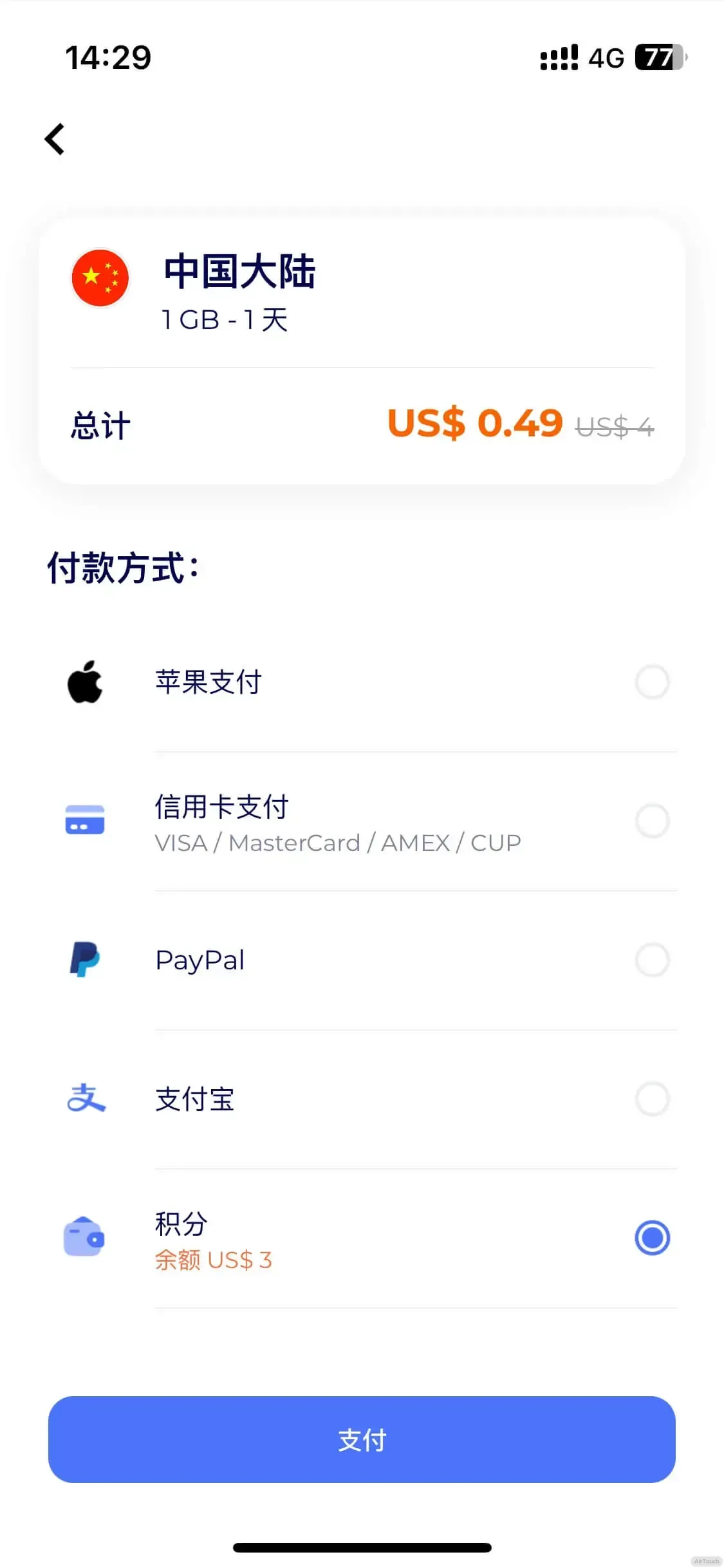The width and height of the screenshot is (724, 1568).
Task: Select 积分 balance payment option
Action: coord(652,1238)
